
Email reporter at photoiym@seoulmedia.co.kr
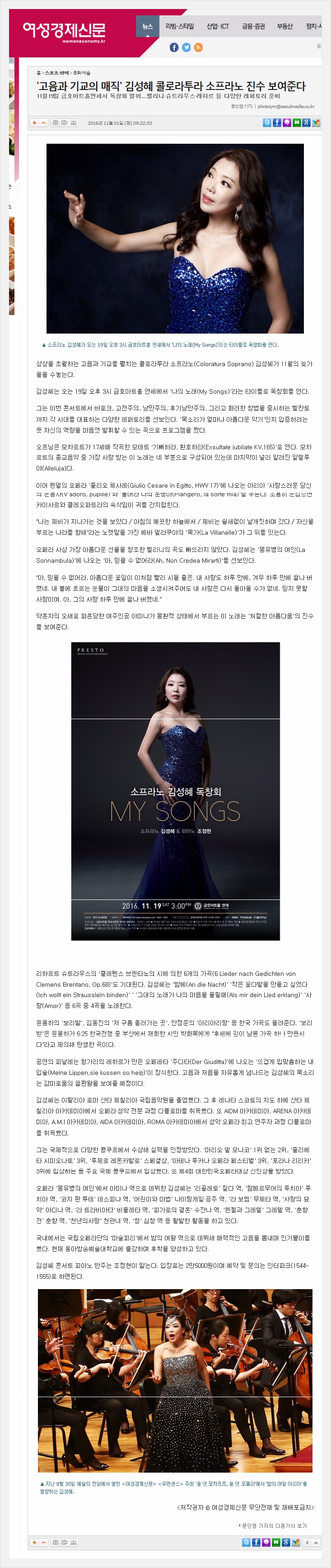[x=286, y=106]
